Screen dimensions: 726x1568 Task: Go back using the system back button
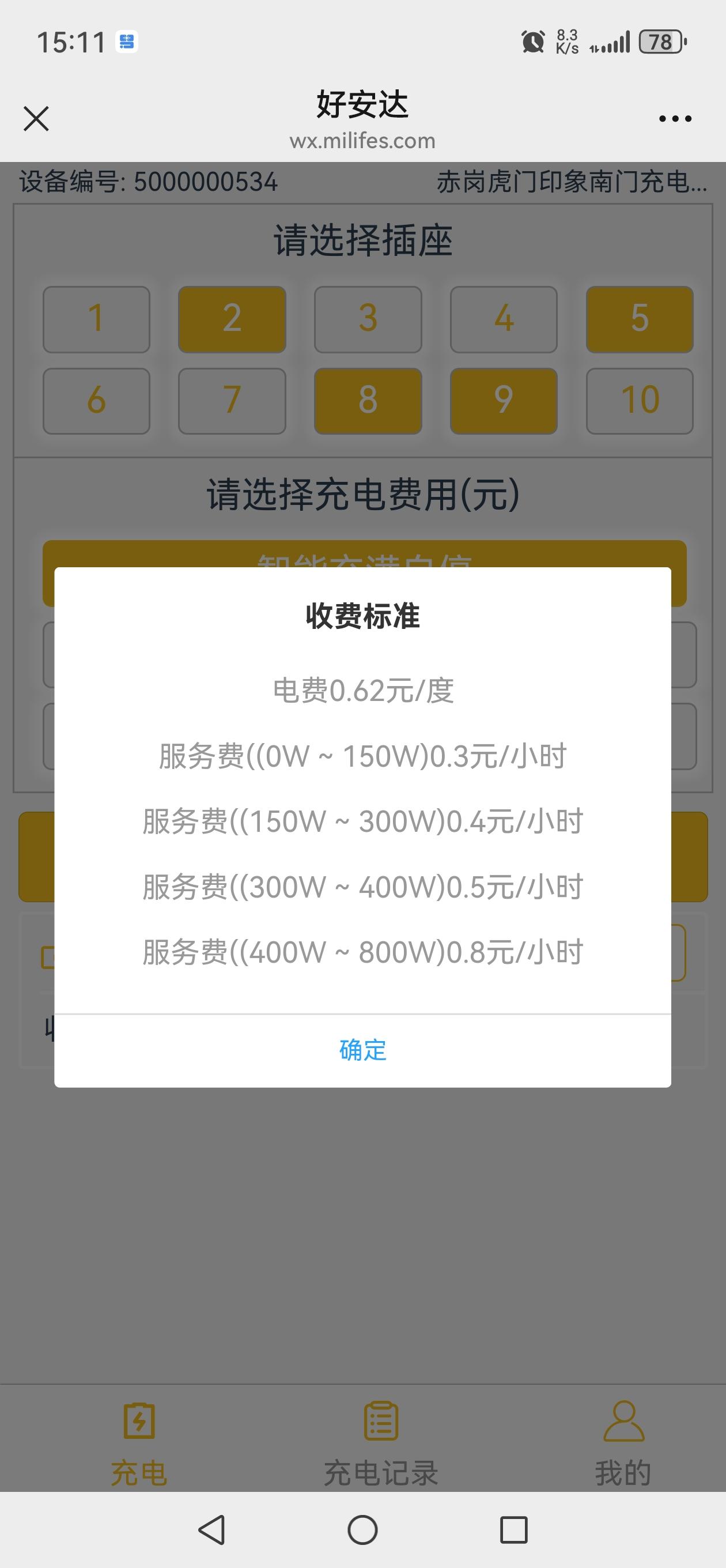click(212, 1529)
